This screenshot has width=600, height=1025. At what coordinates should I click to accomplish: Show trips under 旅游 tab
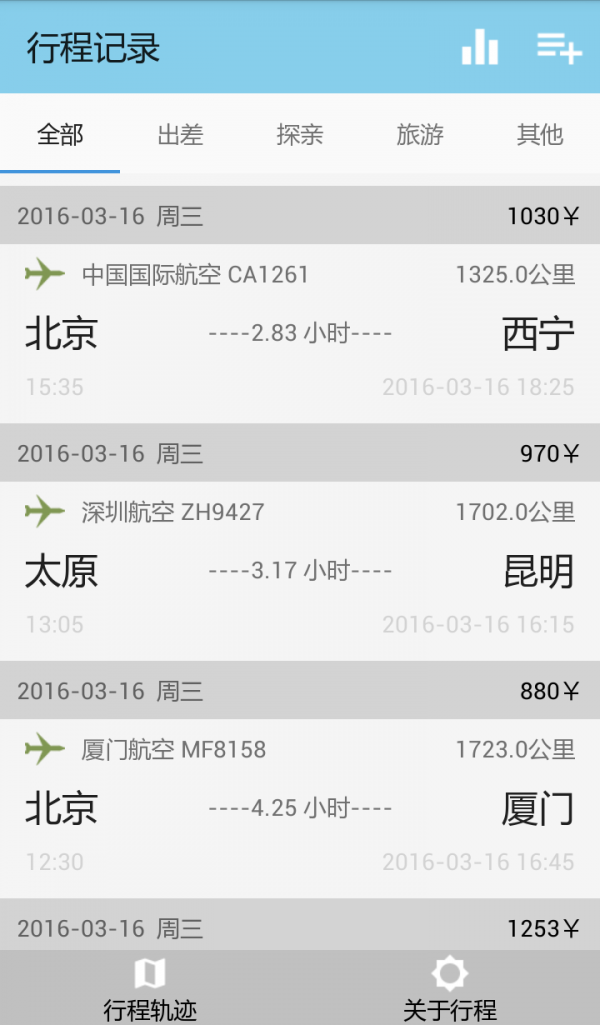420,135
